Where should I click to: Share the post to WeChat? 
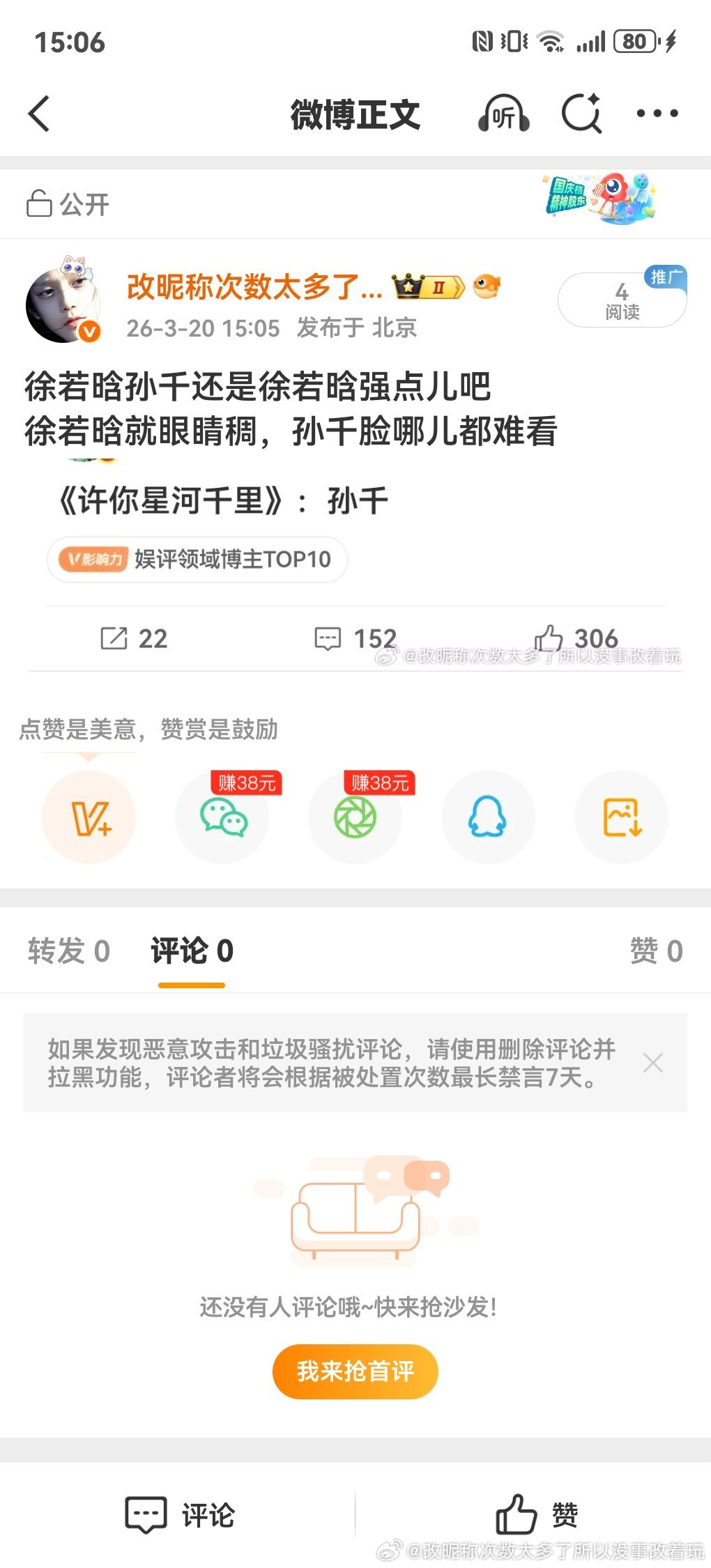(x=222, y=817)
